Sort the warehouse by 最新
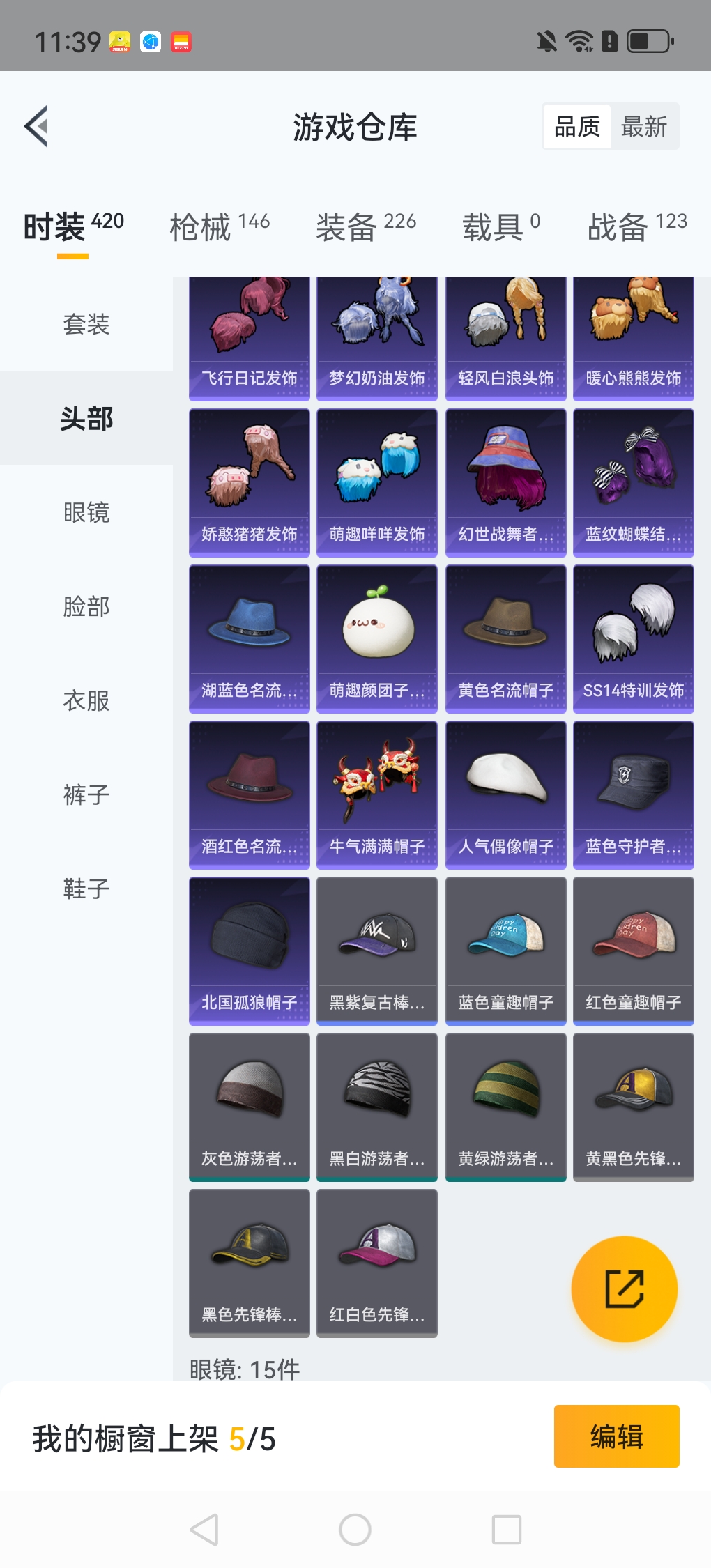The image size is (711, 1568). (644, 127)
